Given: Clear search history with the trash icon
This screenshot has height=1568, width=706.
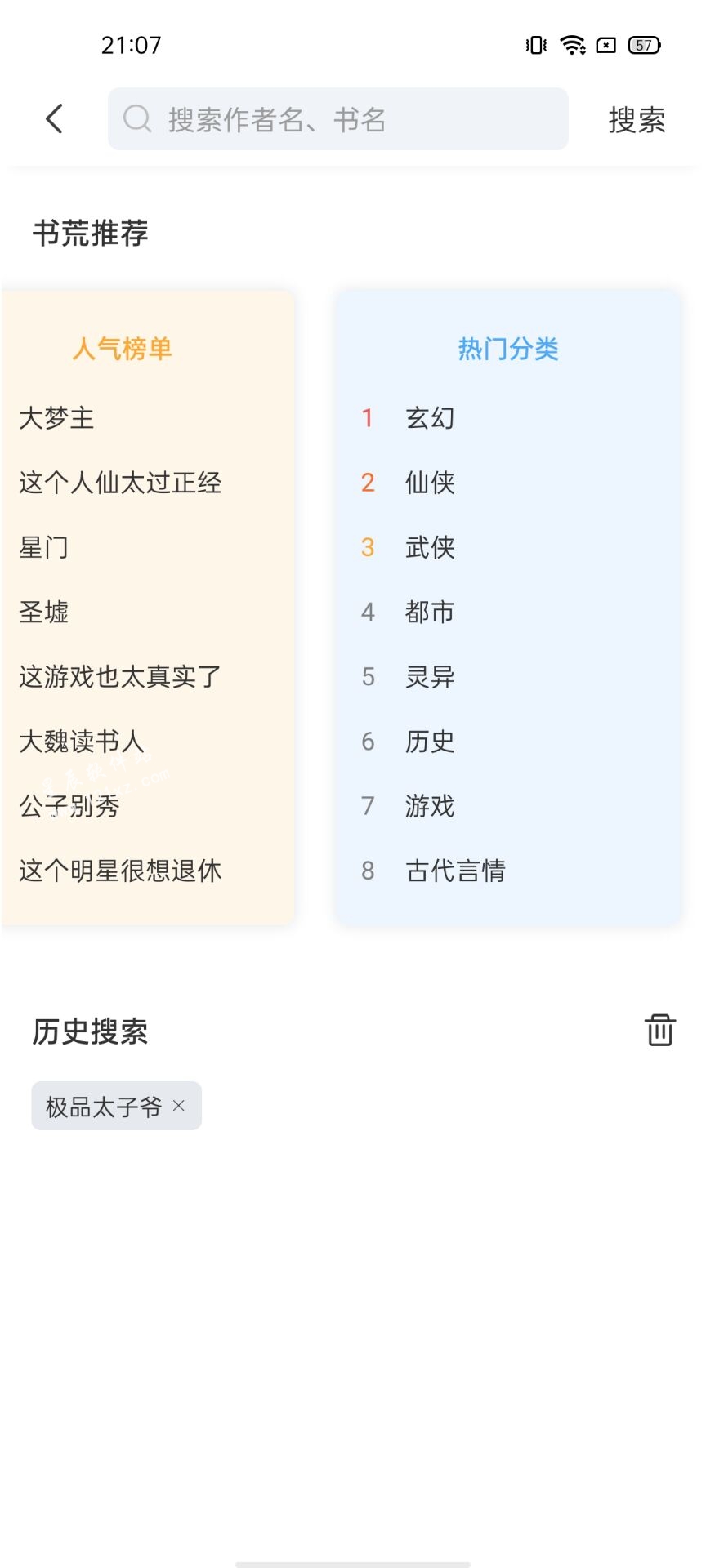Looking at the screenshot, I should [660, 1030].
